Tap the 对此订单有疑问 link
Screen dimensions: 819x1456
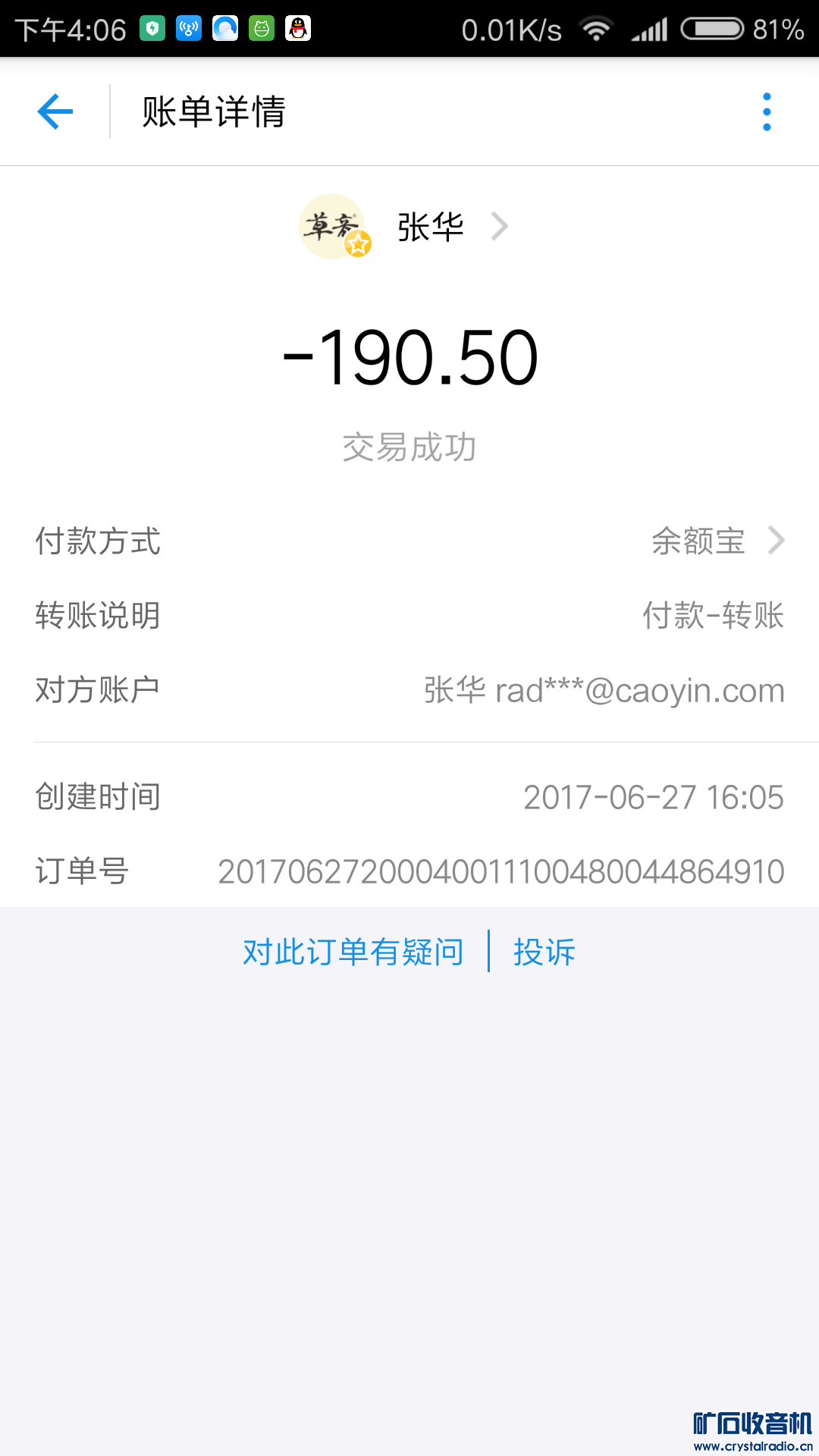click(x=353, y=952)
